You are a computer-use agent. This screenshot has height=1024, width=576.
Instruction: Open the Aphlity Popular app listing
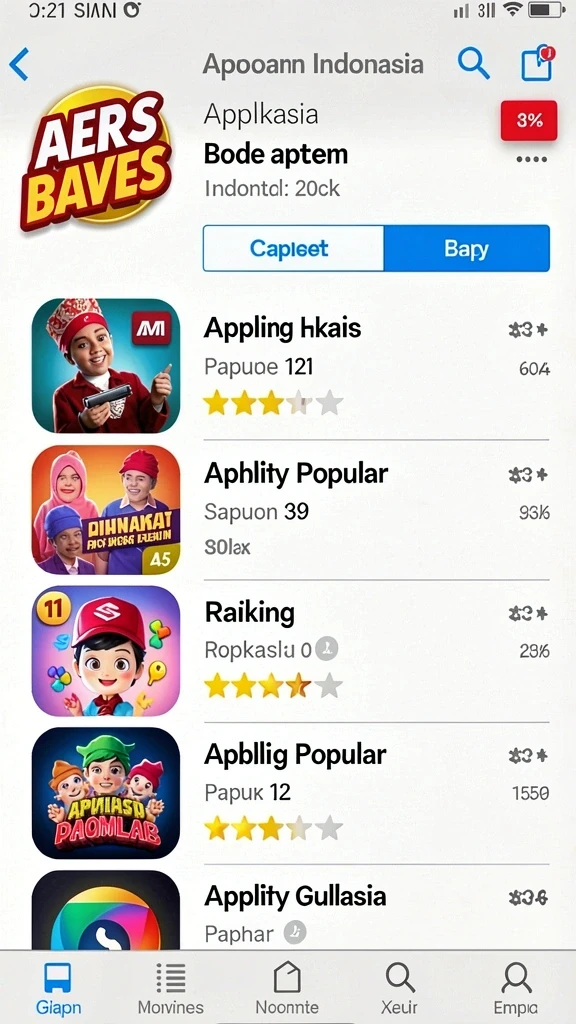point(291,509)
